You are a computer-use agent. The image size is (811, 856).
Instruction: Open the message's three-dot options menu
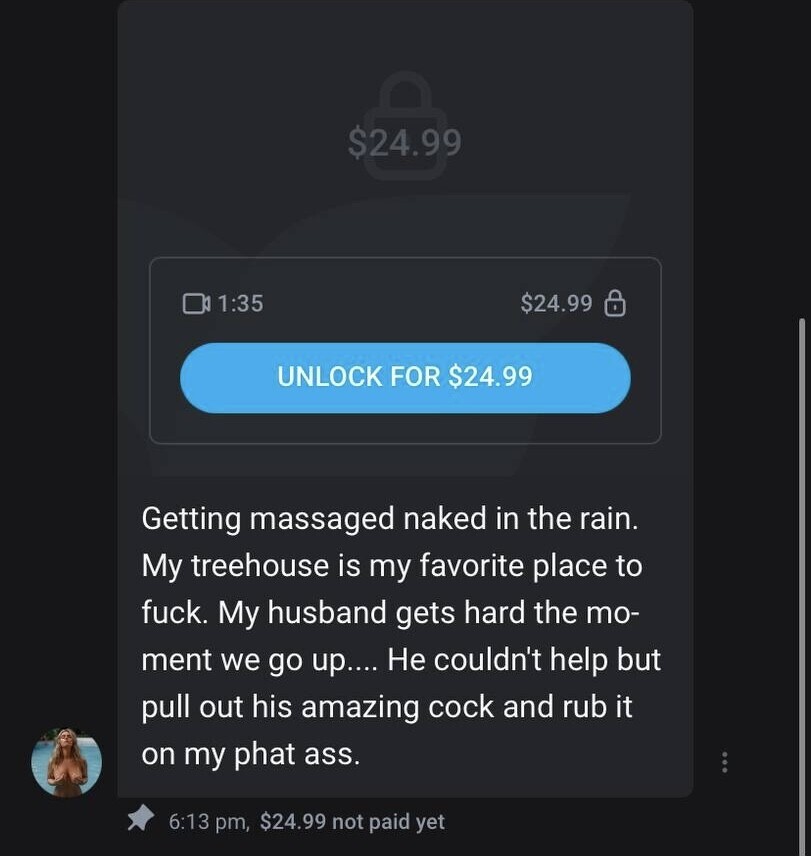point(724,762)
